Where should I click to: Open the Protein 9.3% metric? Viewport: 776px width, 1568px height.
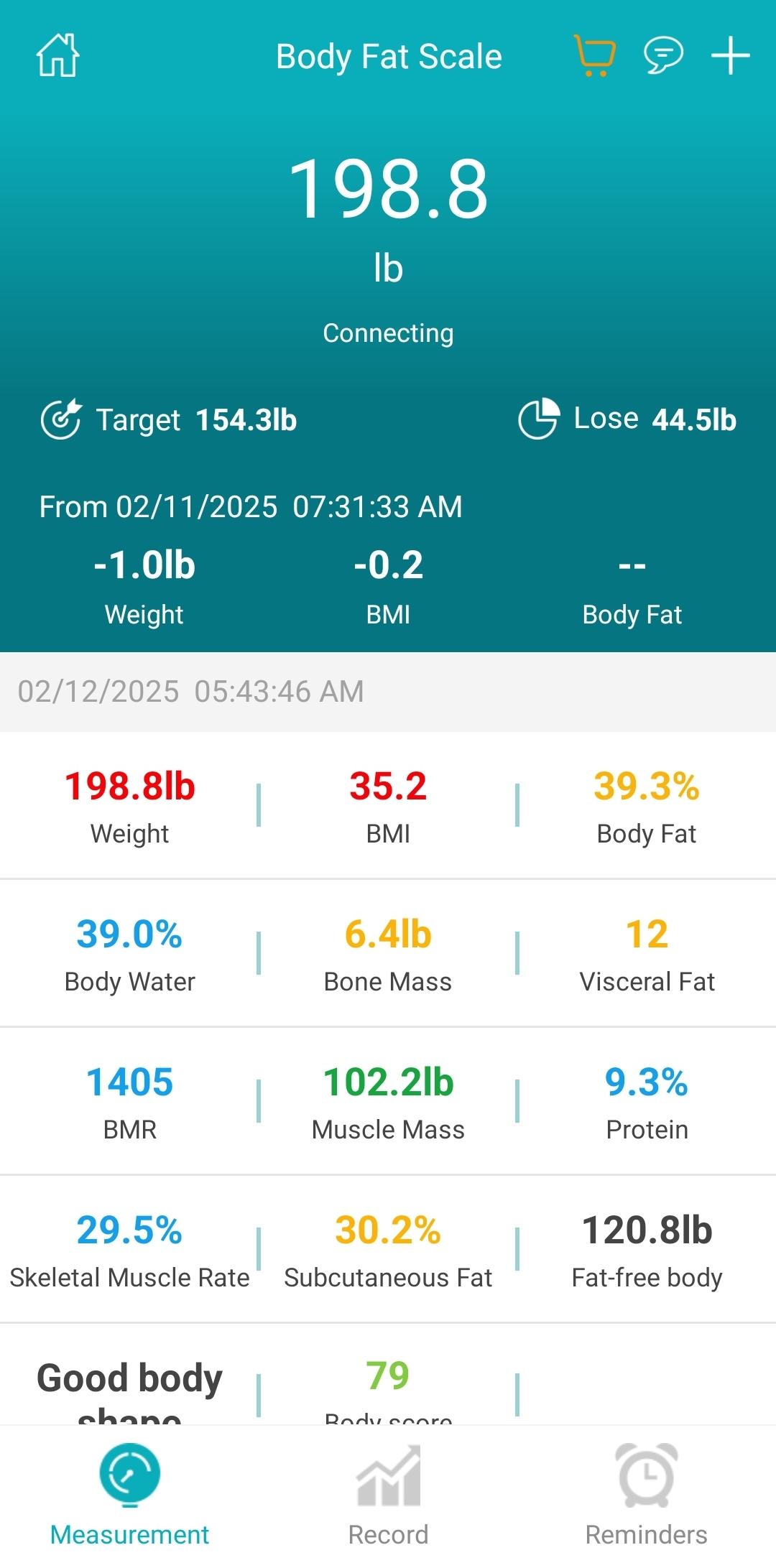(x=647, y=1102)
